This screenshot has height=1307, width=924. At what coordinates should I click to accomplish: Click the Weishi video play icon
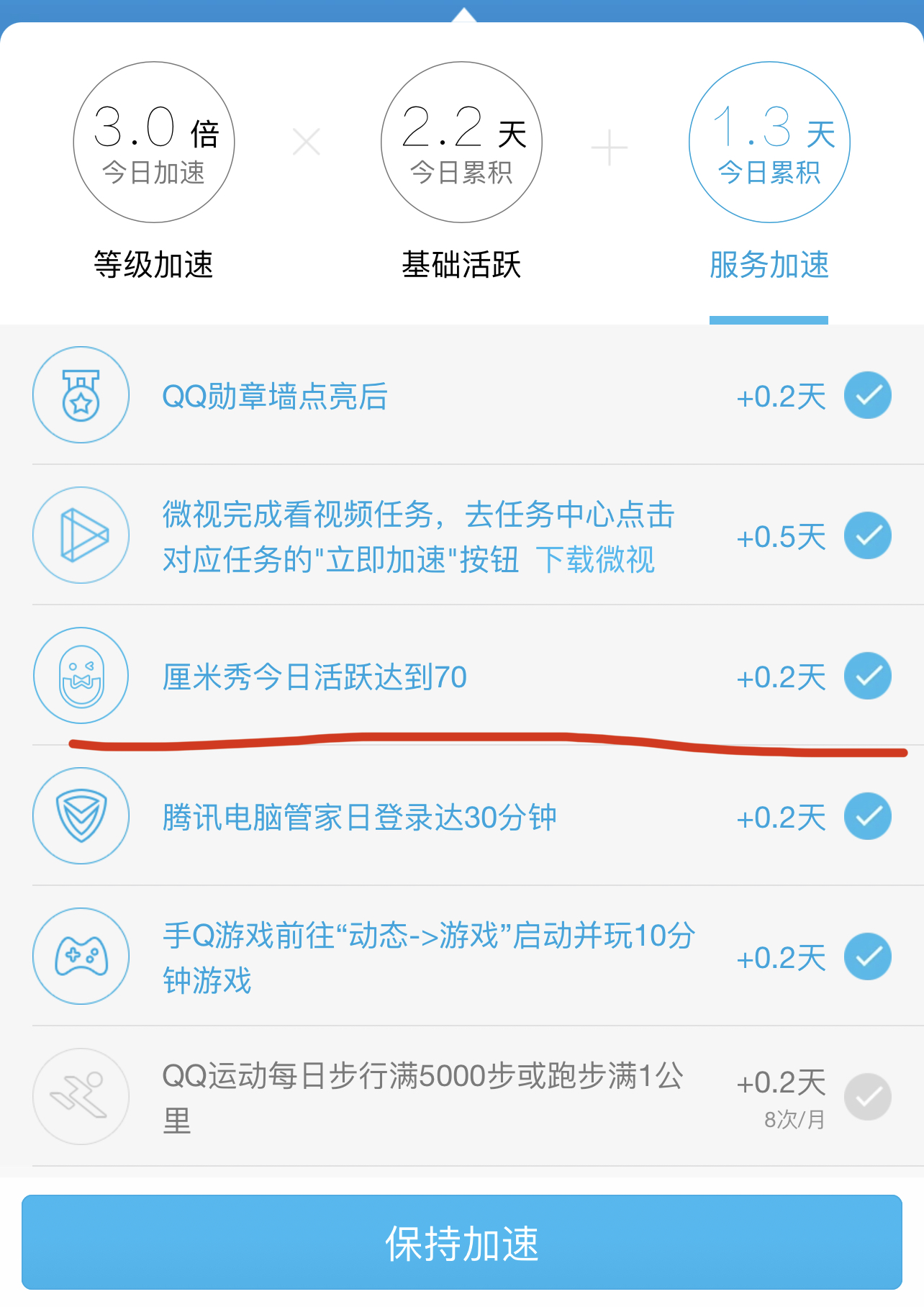[81, 535]
